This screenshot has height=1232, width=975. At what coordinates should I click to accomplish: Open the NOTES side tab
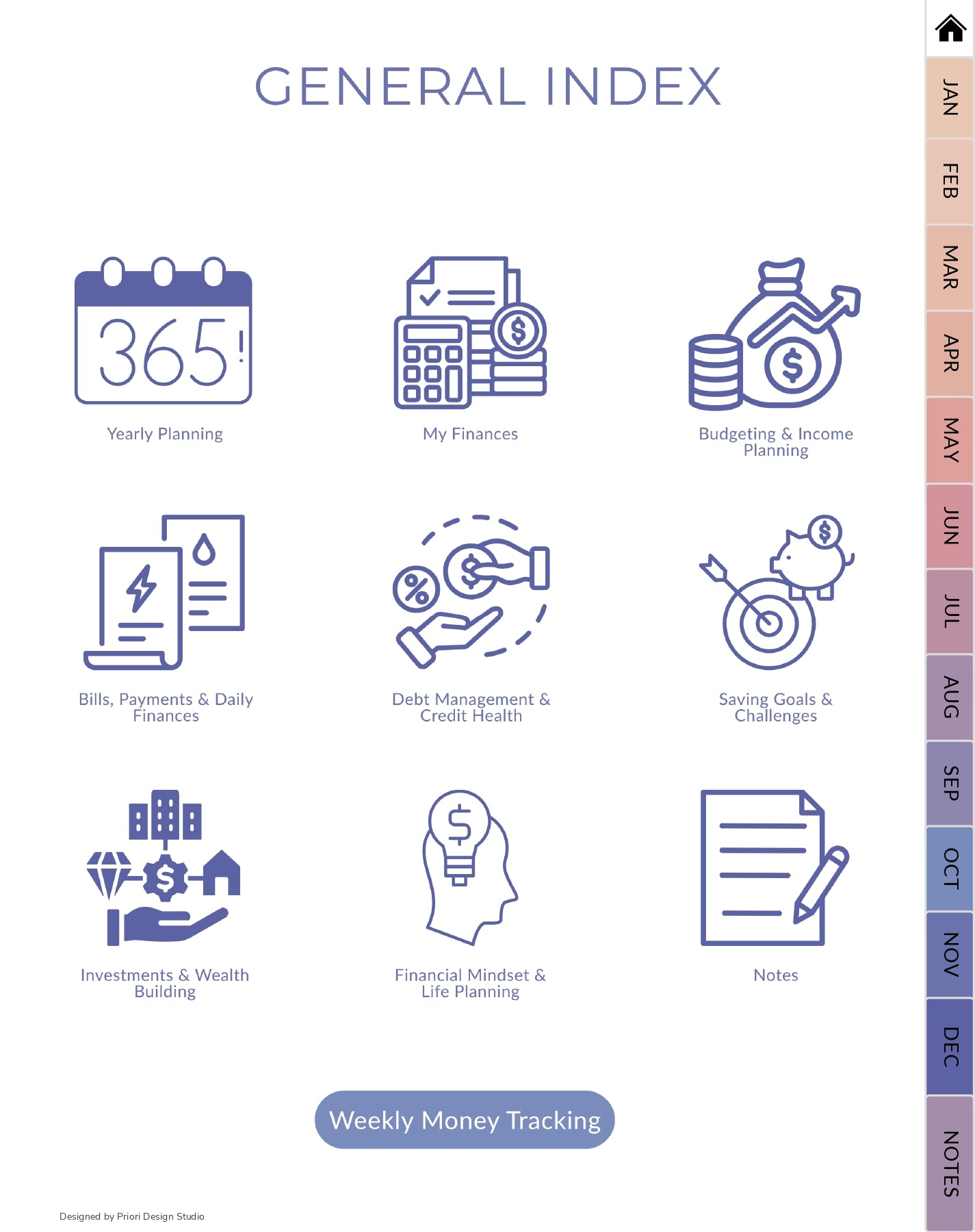point(950,1163)
